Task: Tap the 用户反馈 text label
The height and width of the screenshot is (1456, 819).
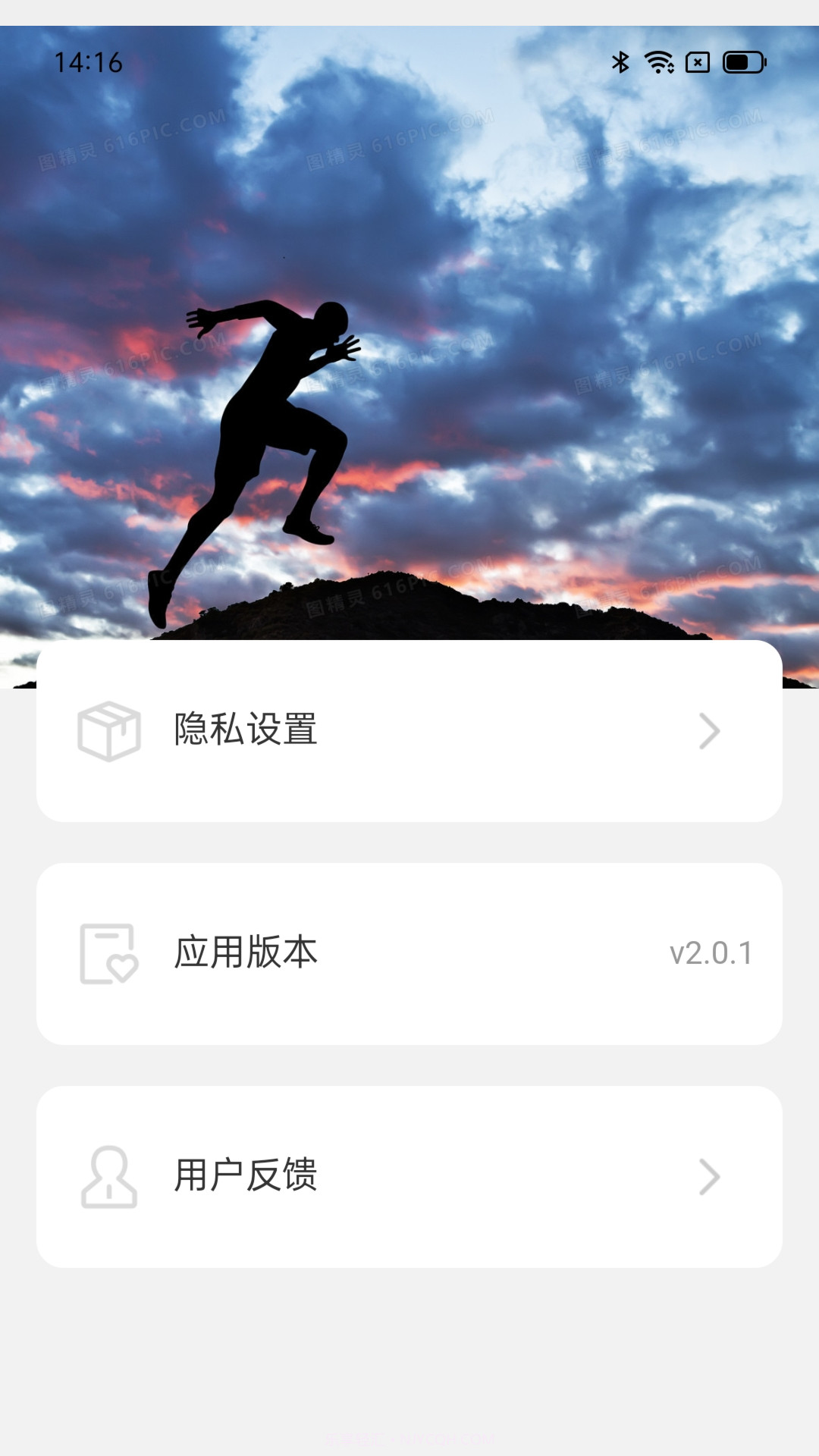Action: pos(248,1174)
